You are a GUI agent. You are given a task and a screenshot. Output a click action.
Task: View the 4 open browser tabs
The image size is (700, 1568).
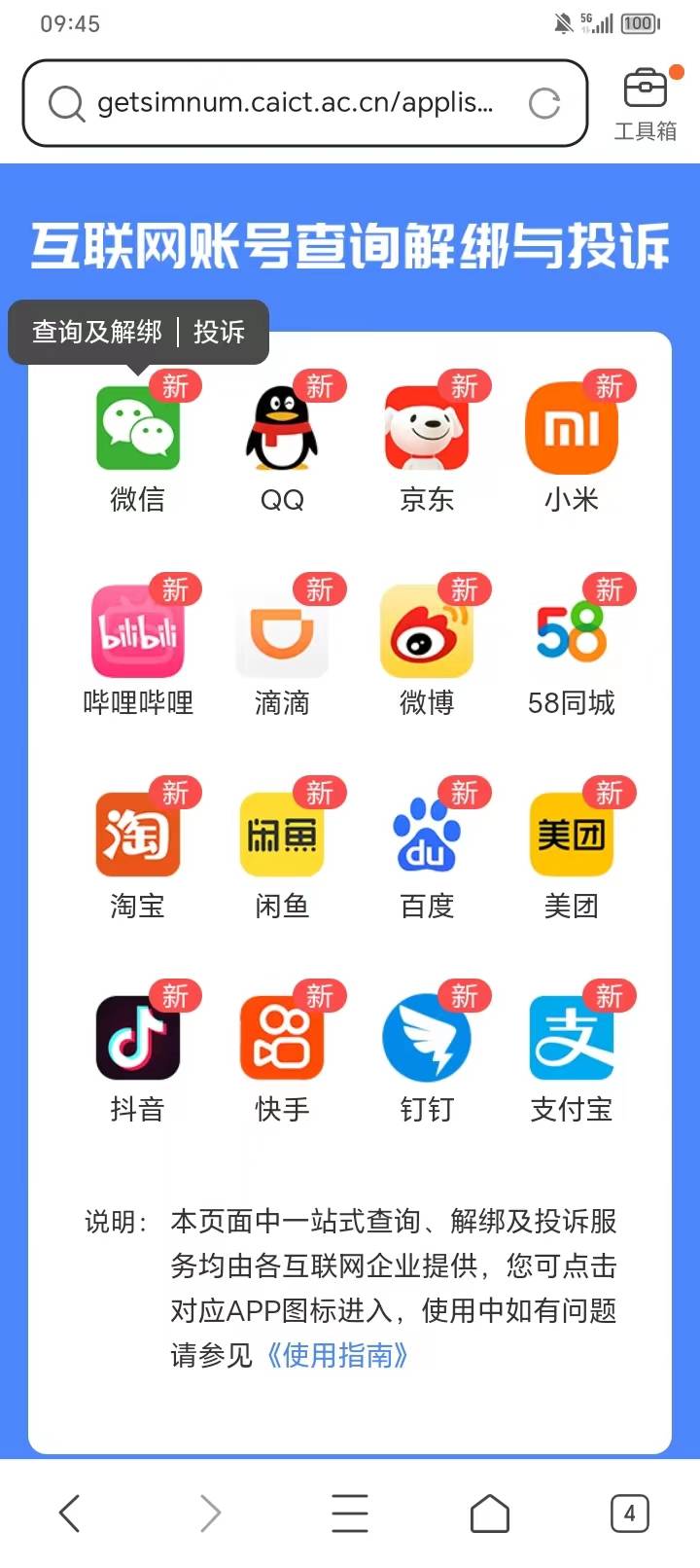point(629,1514)
